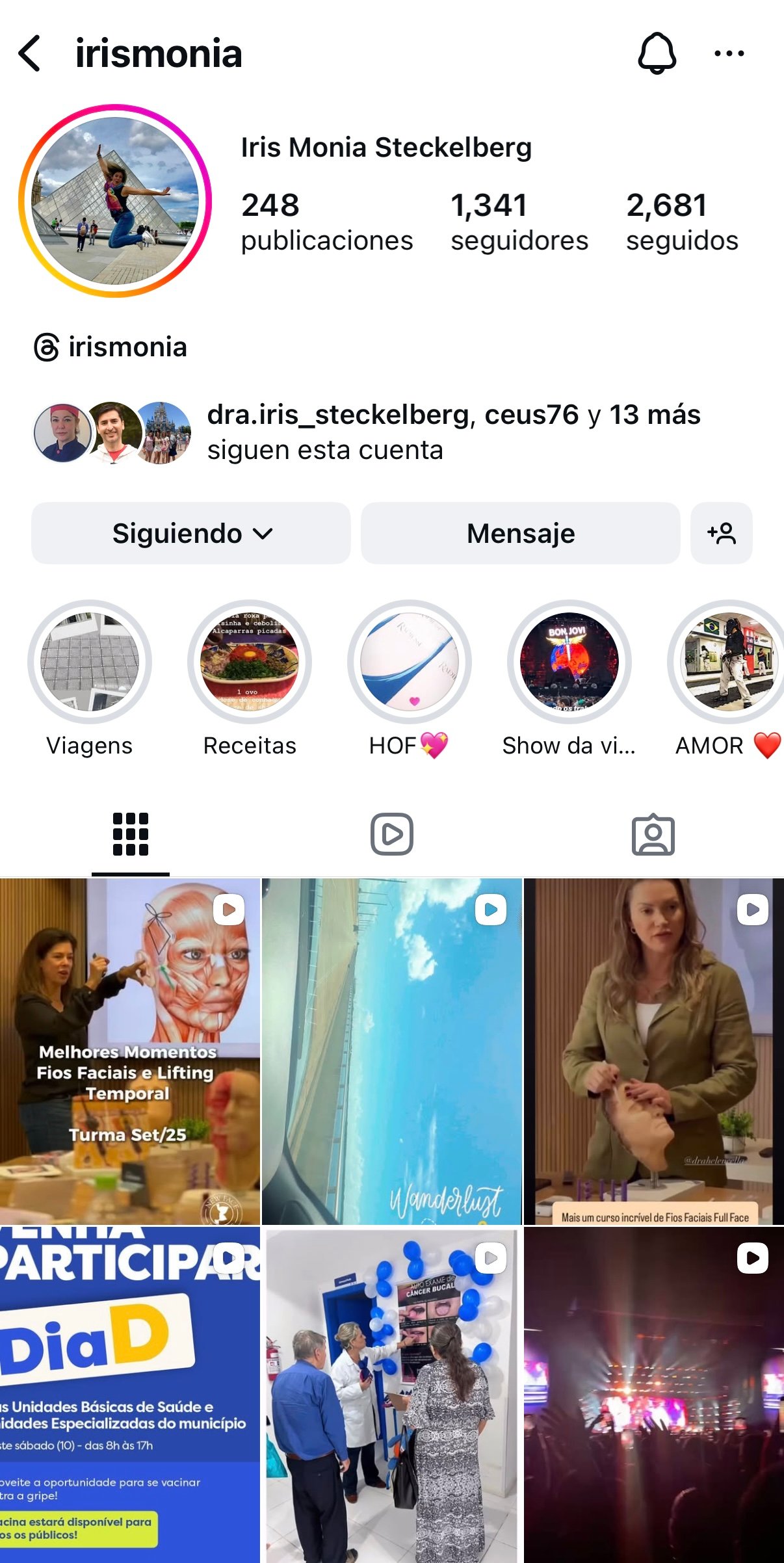Open the Show da vi... highlight
This screenshot has height=1563, width=784.
point(569,662)
